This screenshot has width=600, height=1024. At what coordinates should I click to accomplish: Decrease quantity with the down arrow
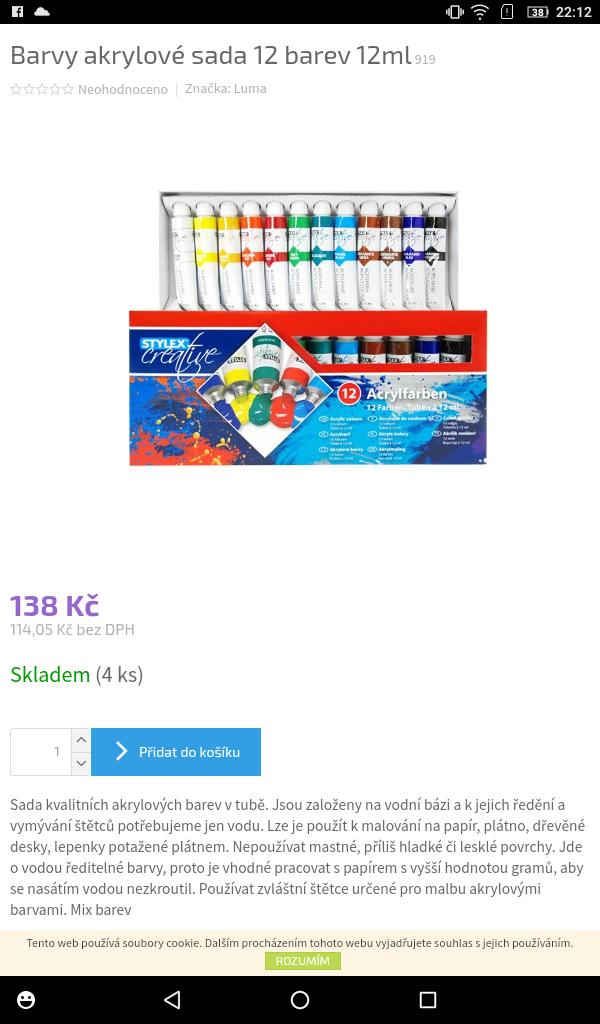[x=81, y=764]
